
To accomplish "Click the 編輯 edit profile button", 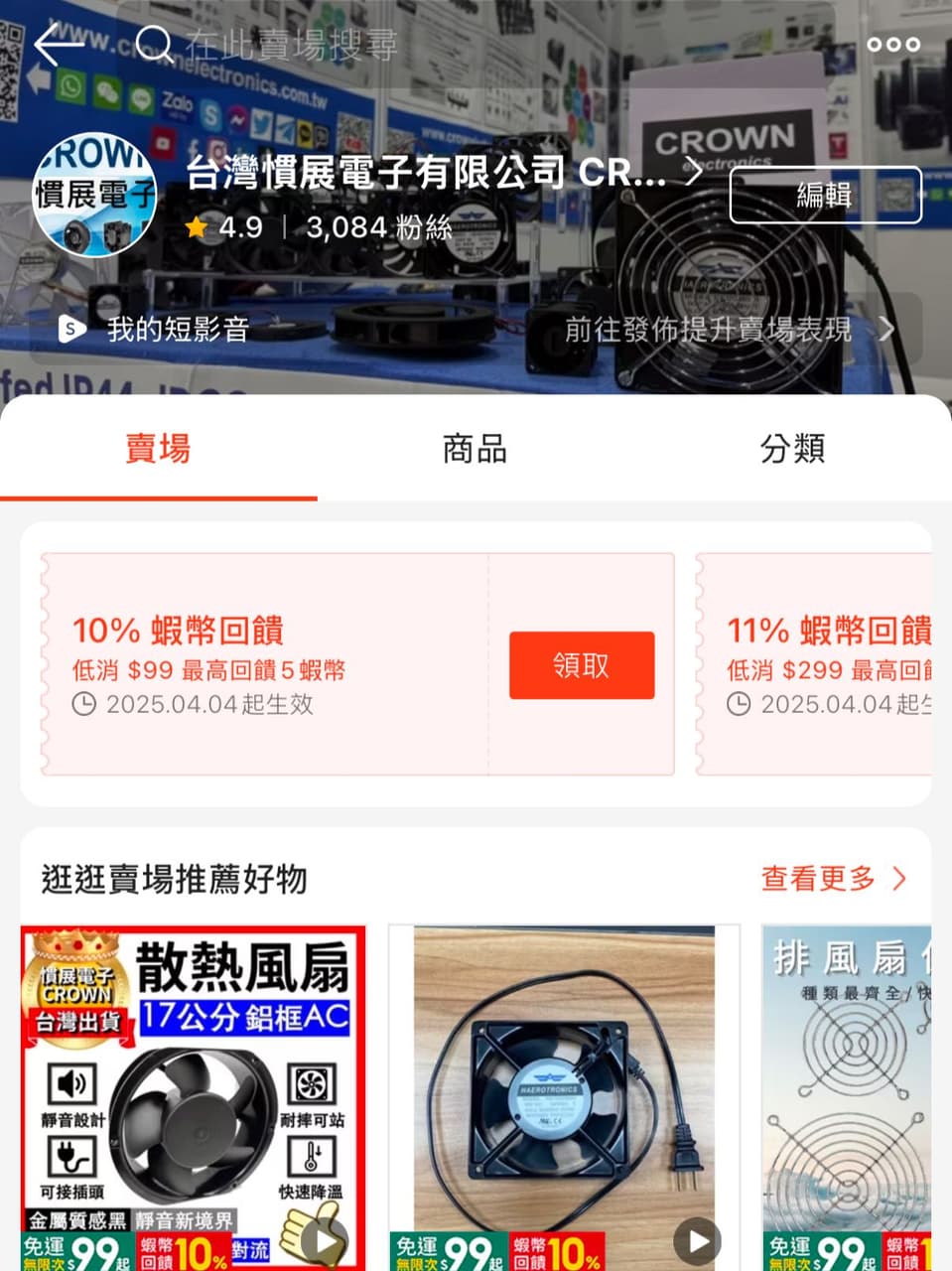I will (825, 196).
